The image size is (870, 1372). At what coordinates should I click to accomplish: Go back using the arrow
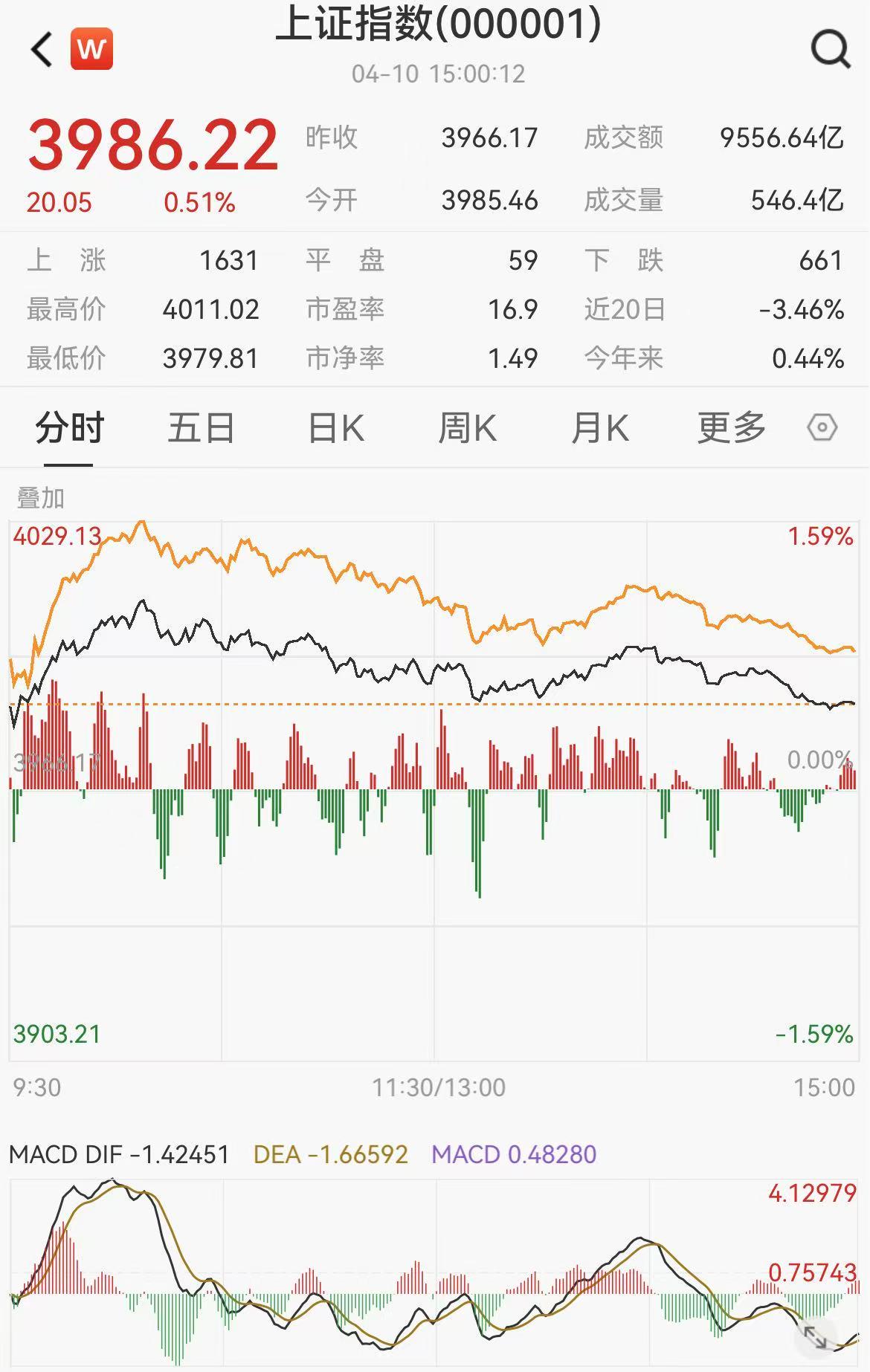[x=42, y=50]
